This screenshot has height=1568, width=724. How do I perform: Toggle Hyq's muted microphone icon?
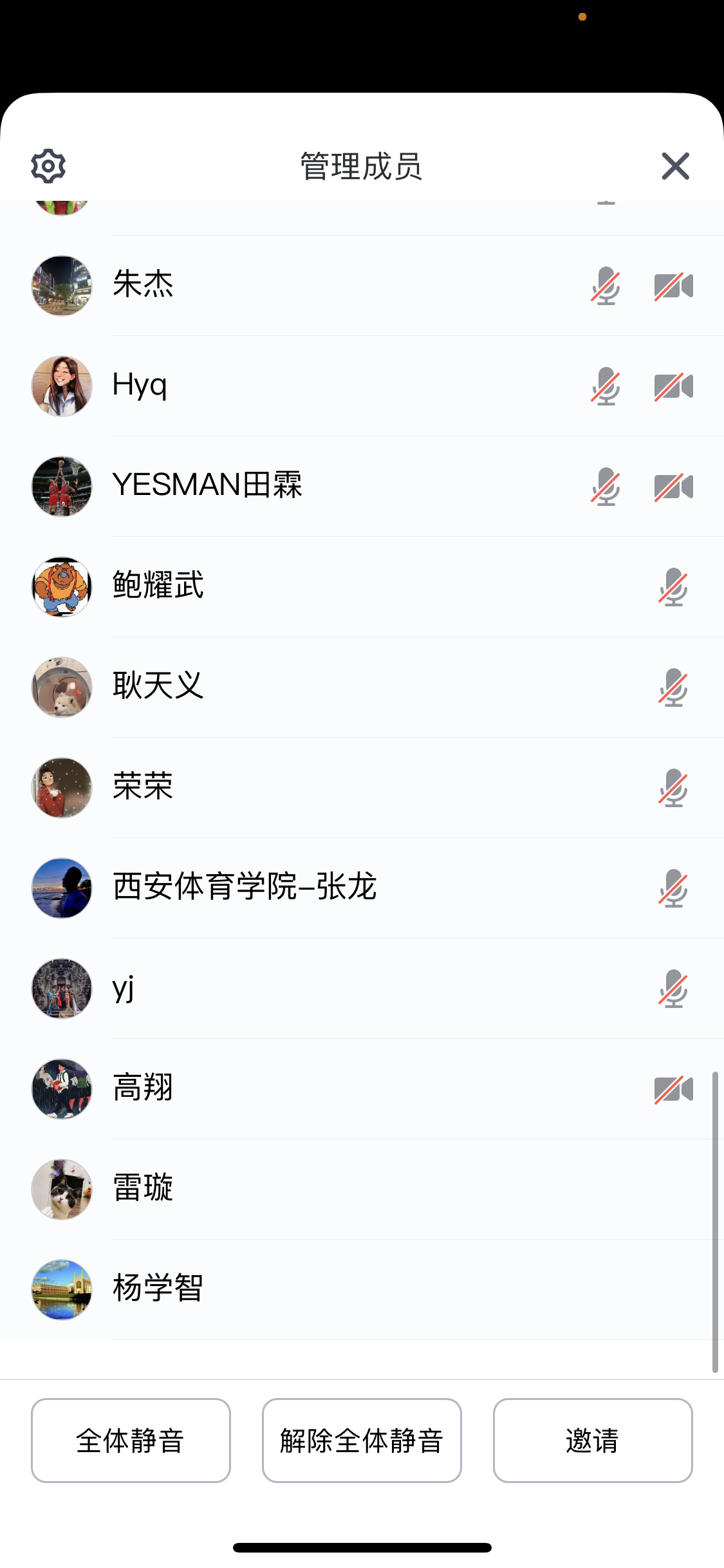[x=606, y=386]
